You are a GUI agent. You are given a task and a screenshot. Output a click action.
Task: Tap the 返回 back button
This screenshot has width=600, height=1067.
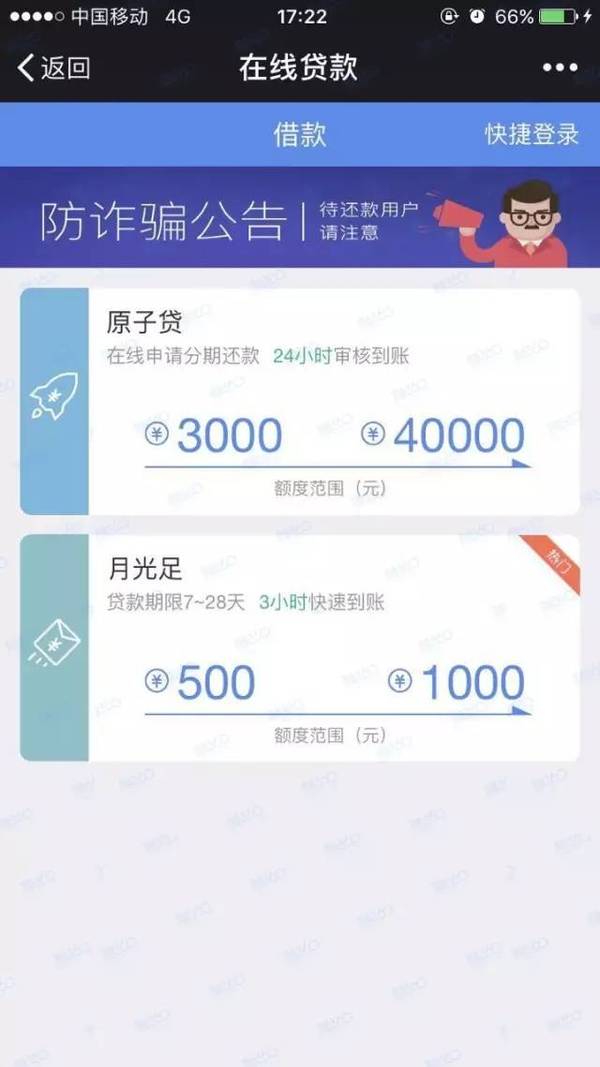click(x=54, y=68)
